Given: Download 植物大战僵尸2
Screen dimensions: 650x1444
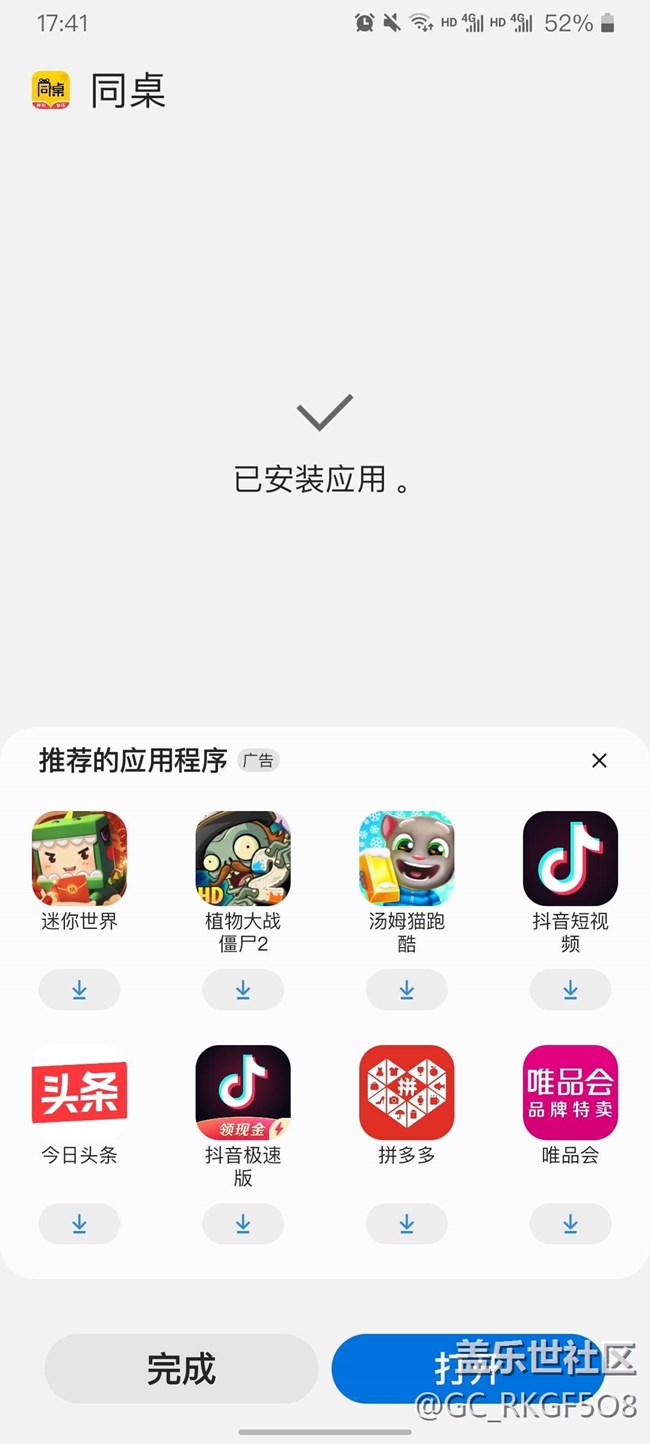Looking at the screenshot, I should (x=243, y=990).
